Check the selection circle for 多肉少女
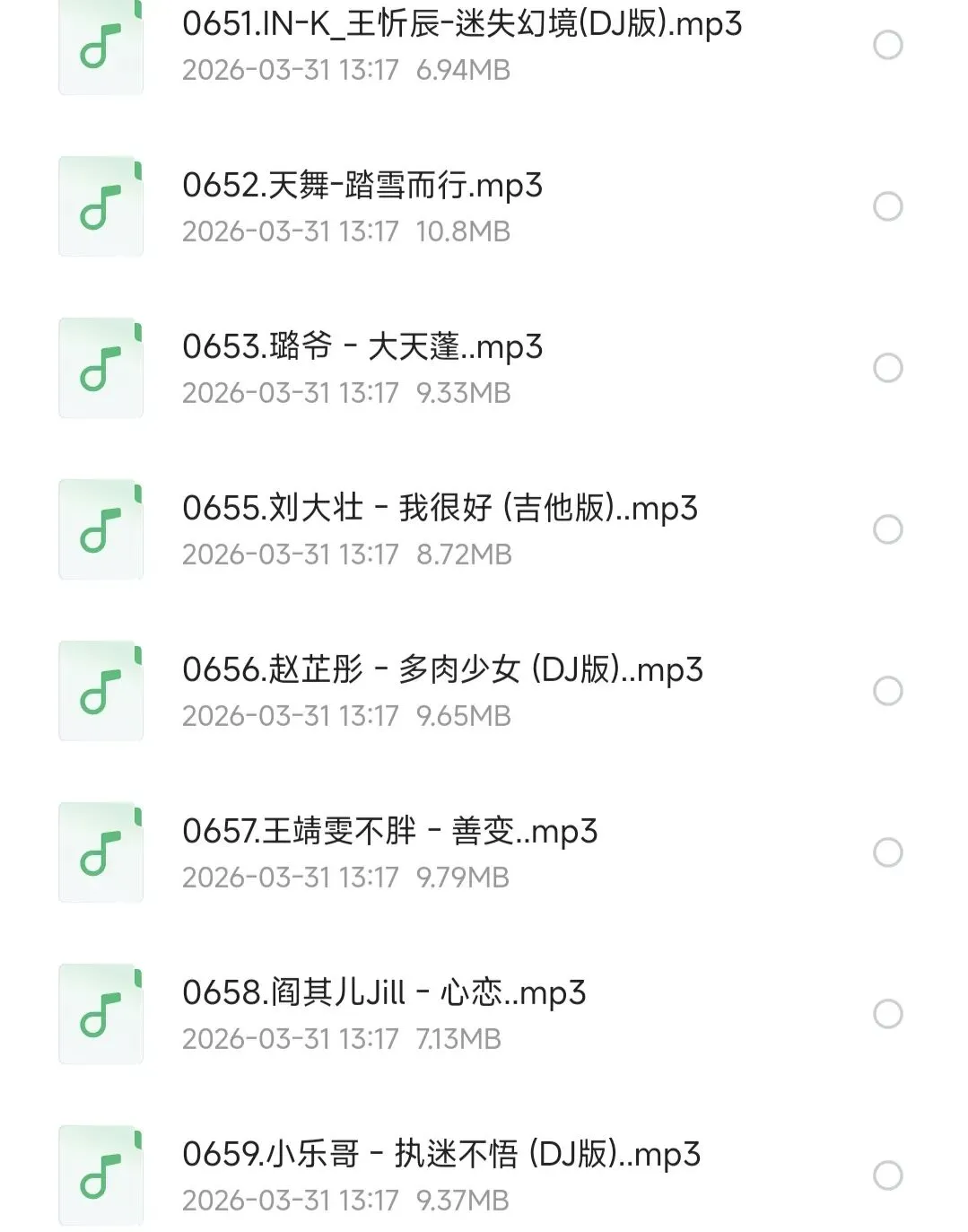 click(x=887, y=691)
